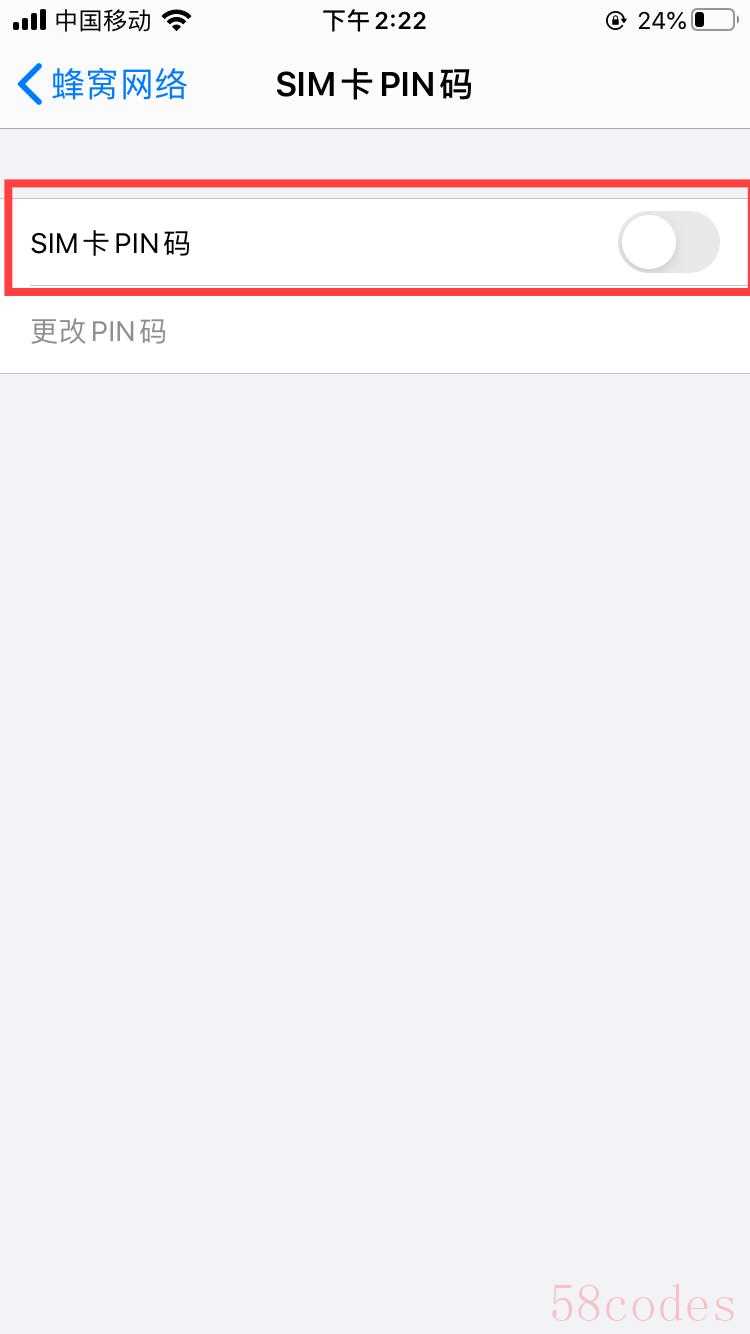Enable the SIM卡 PIN码 switch

click(668, 242)
